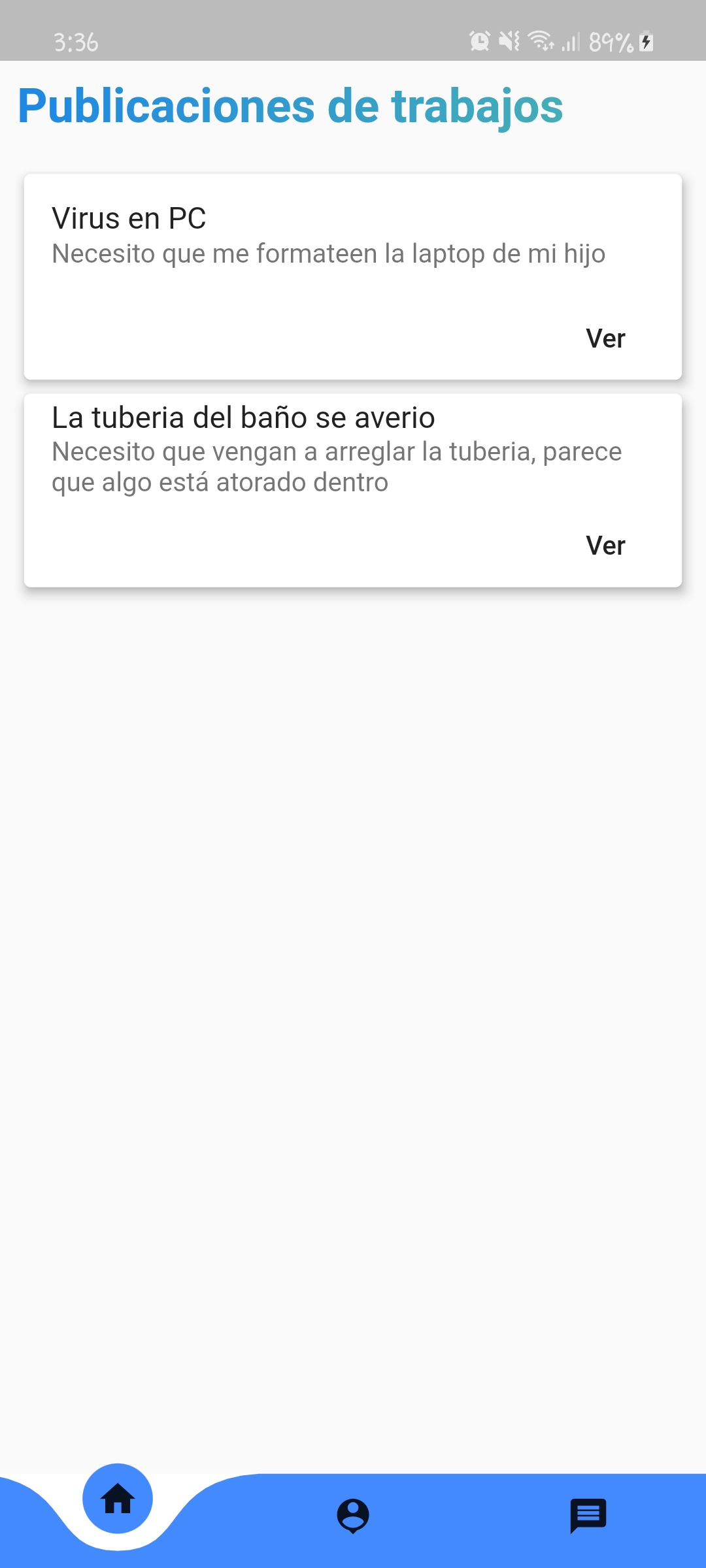
Task: Open the La tuberia del baño job post
Action: tap(327, 449)
